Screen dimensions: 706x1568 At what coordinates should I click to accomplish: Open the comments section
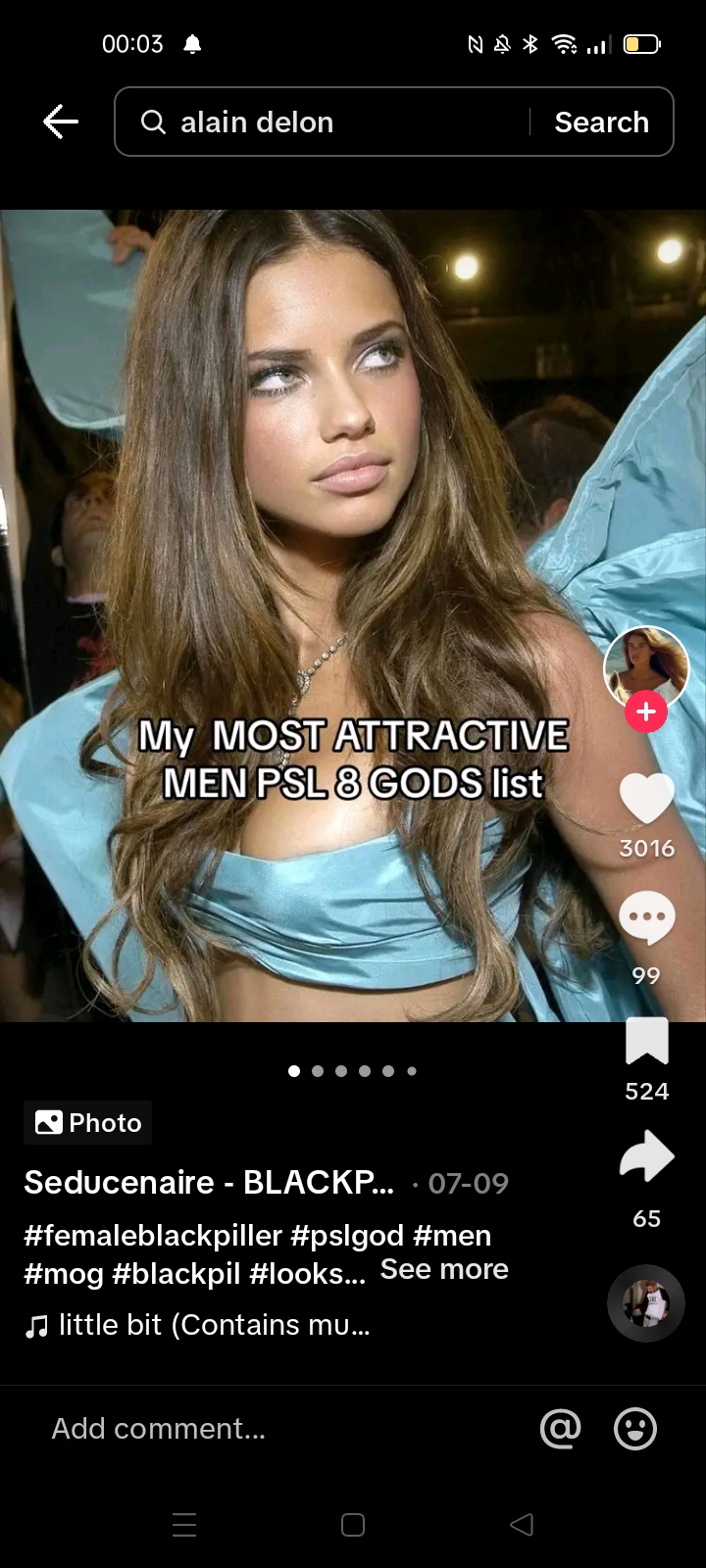646,918
